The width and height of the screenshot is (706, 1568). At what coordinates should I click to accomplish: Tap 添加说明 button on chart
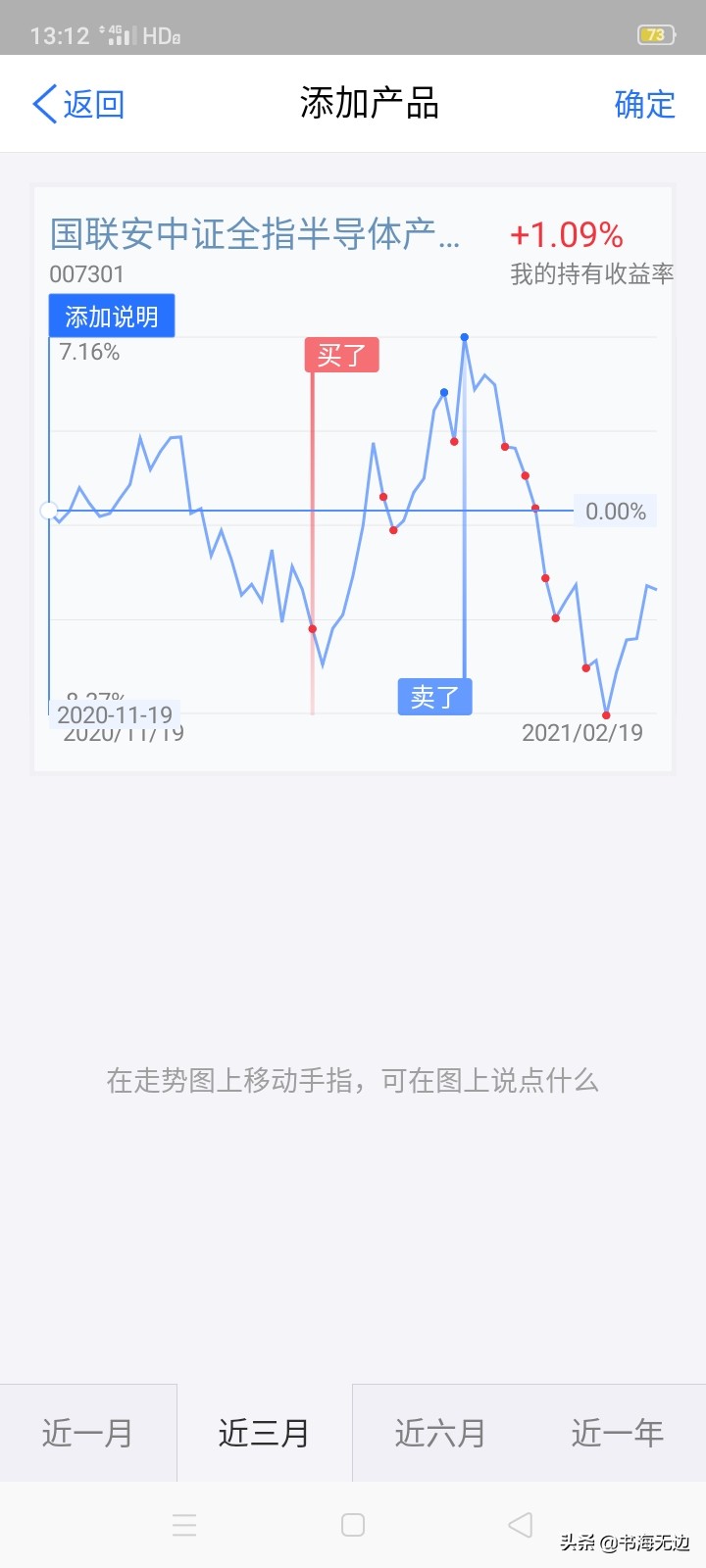112,316
